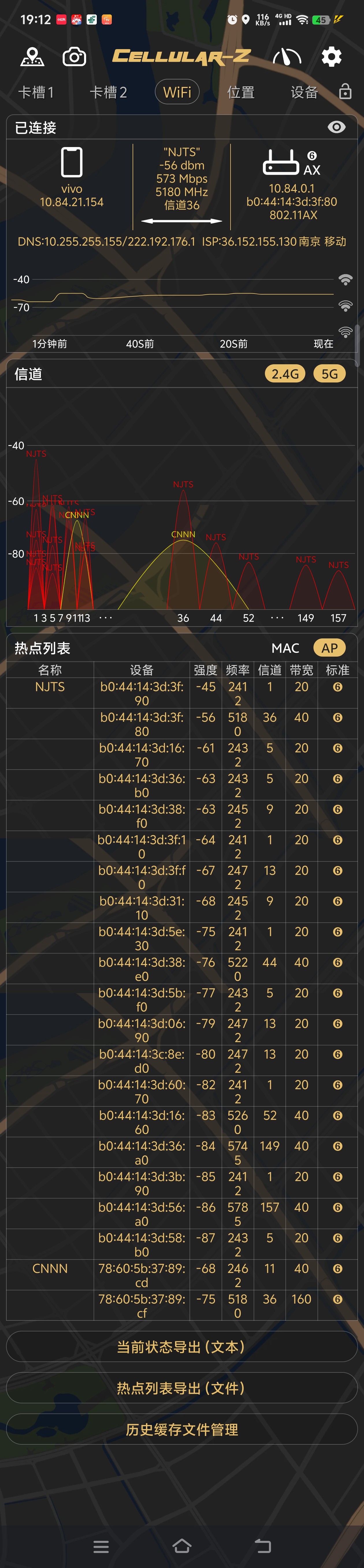Toggle the 2.4G channel filter
The width and height of the screenshot is (364, 1568).
[285, 374]
